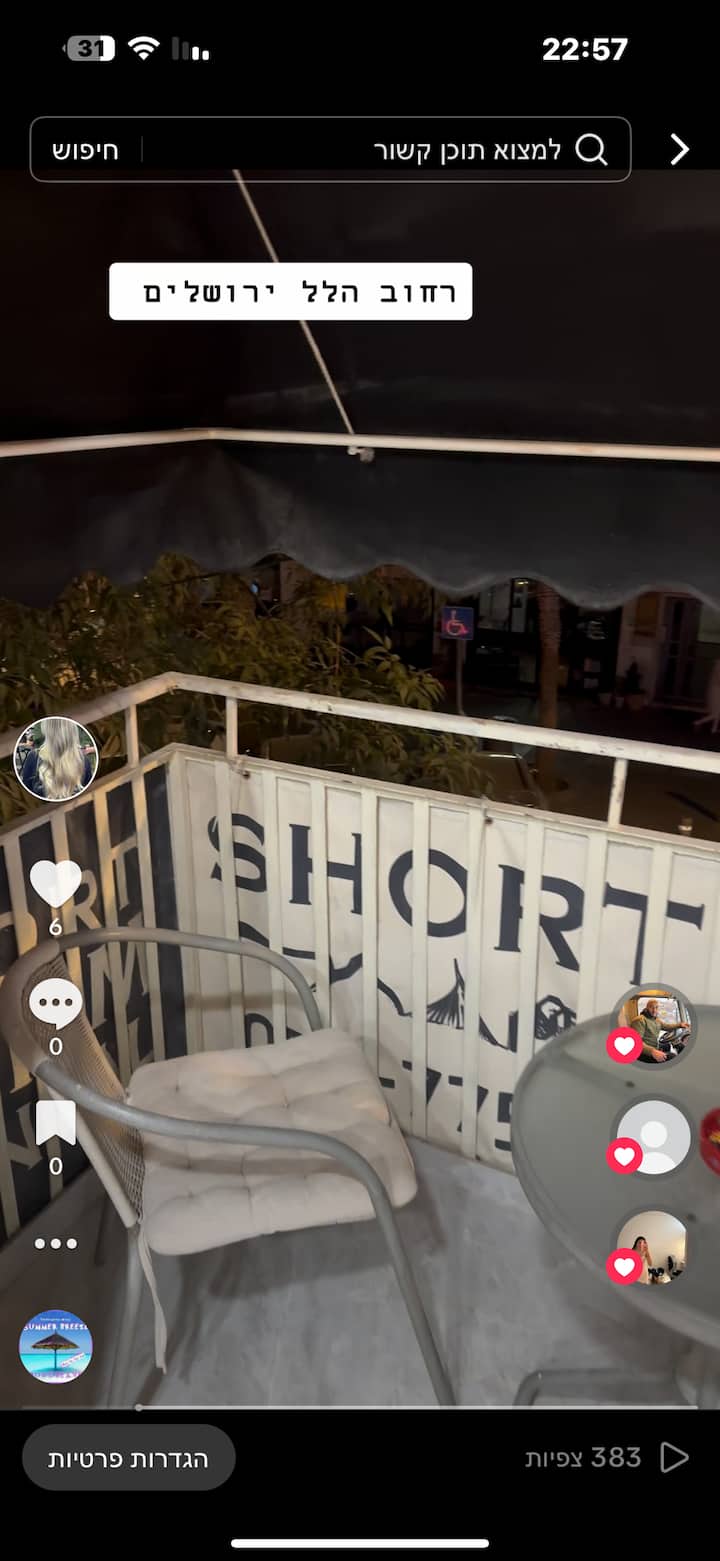Viewport: 720px width, 1561px height.
Task: Like this video with the heart
Action: coord(55,884)
